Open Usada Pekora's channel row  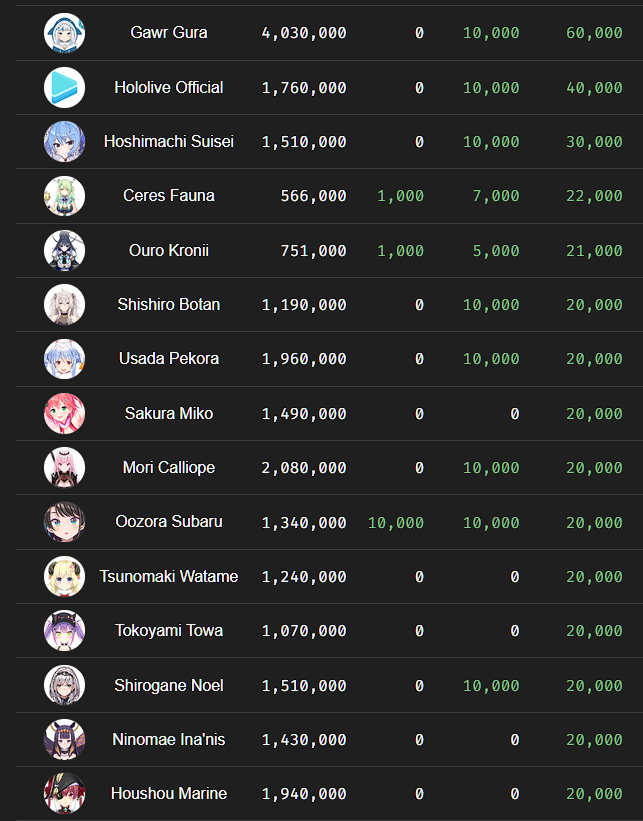click(169, 359)
